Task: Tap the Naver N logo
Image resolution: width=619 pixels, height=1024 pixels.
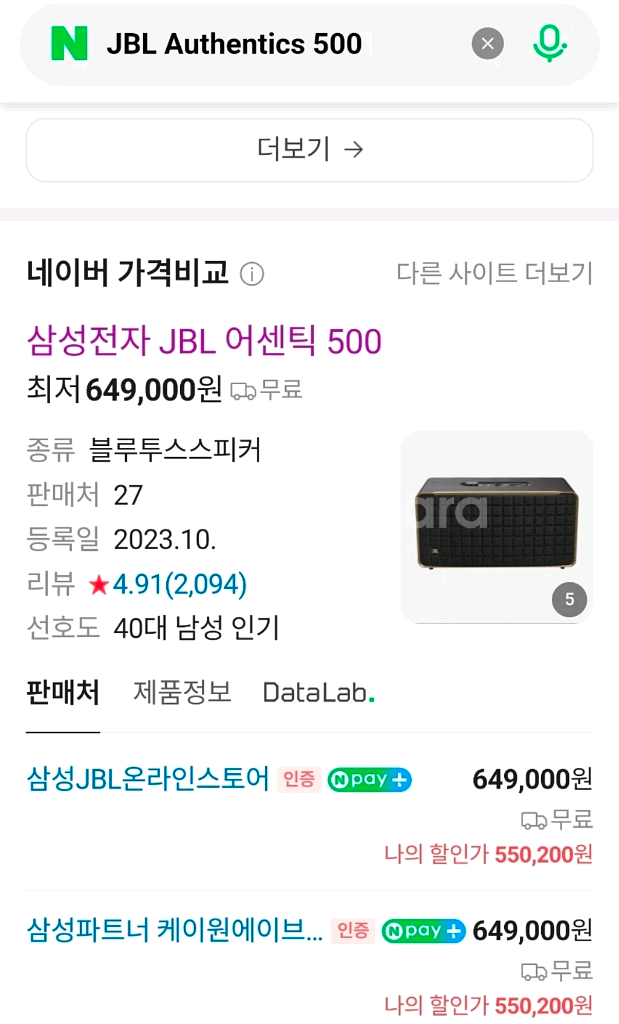Action: point(69,44)
